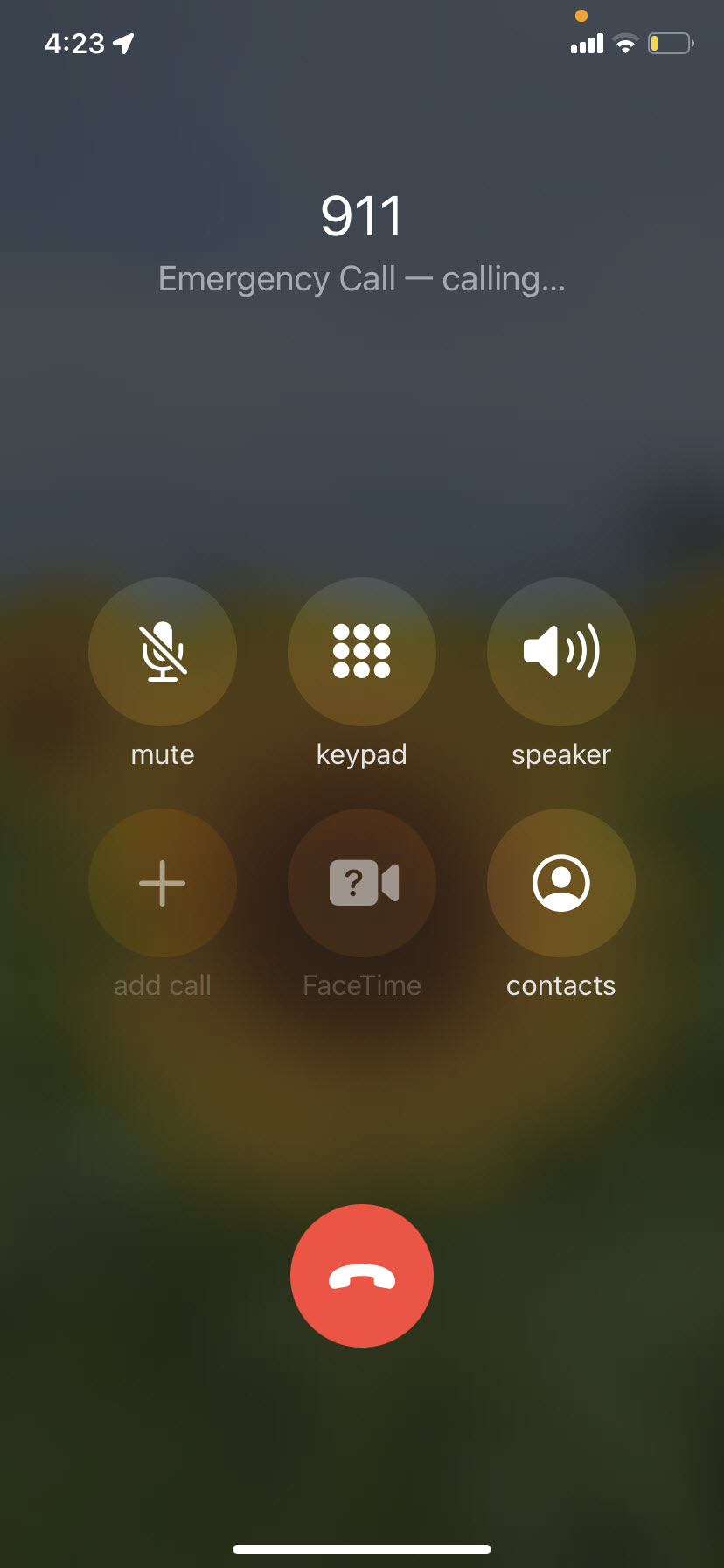Open the keypad
The width and height of the screenshot is (724, 1568).
point(362,652)
